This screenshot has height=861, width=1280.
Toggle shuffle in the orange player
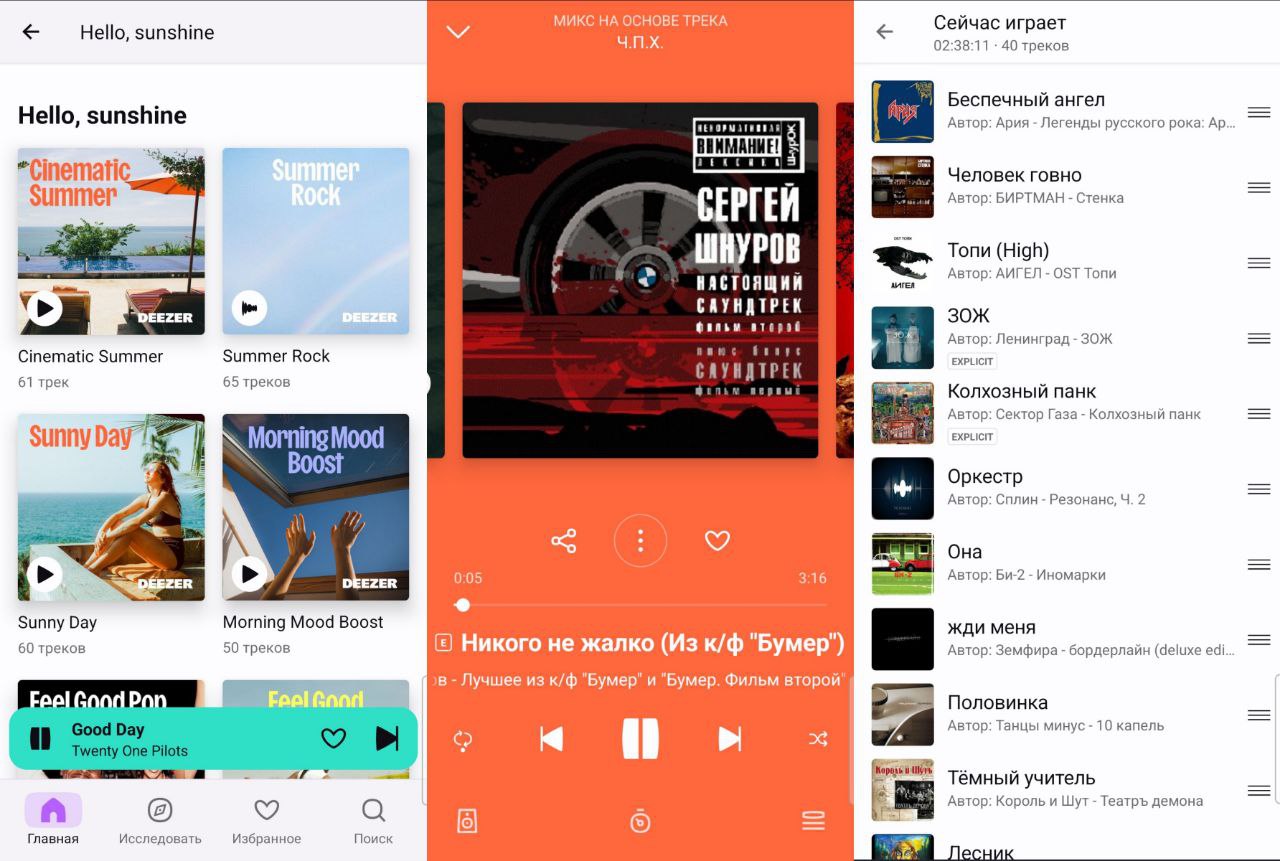(x=818, y=739)
